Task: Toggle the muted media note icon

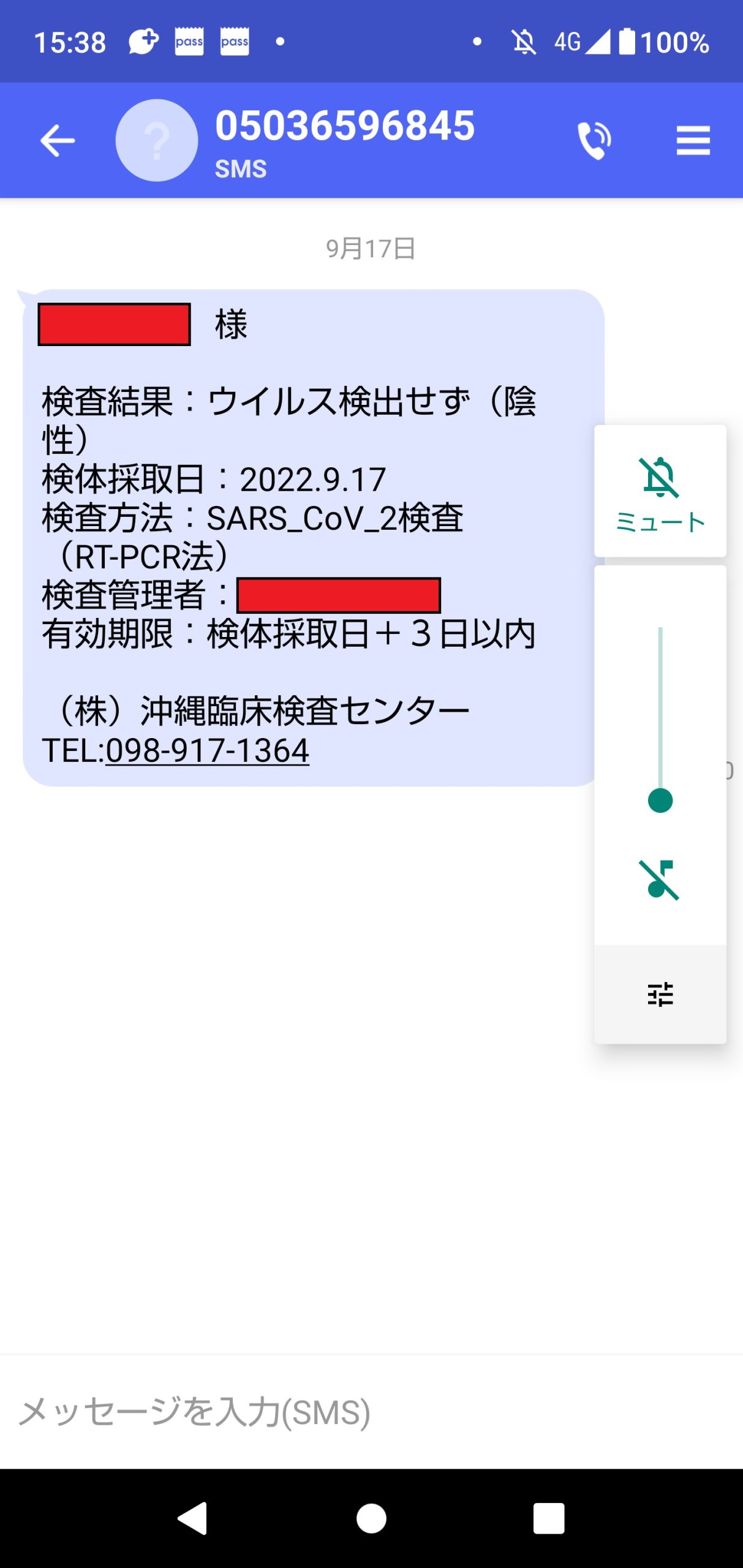Action: pos(660,880)
